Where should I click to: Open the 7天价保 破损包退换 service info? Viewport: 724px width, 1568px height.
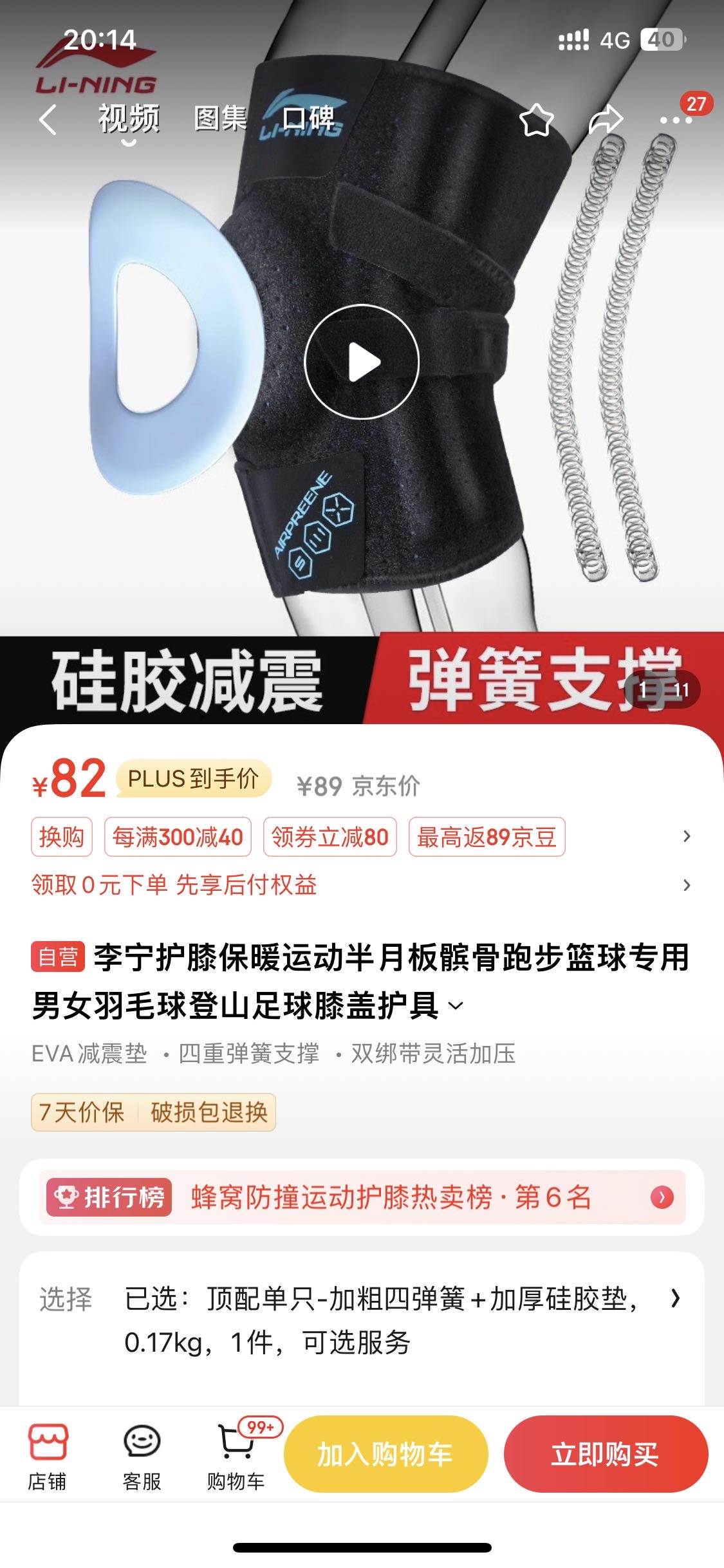point(153,1112)
